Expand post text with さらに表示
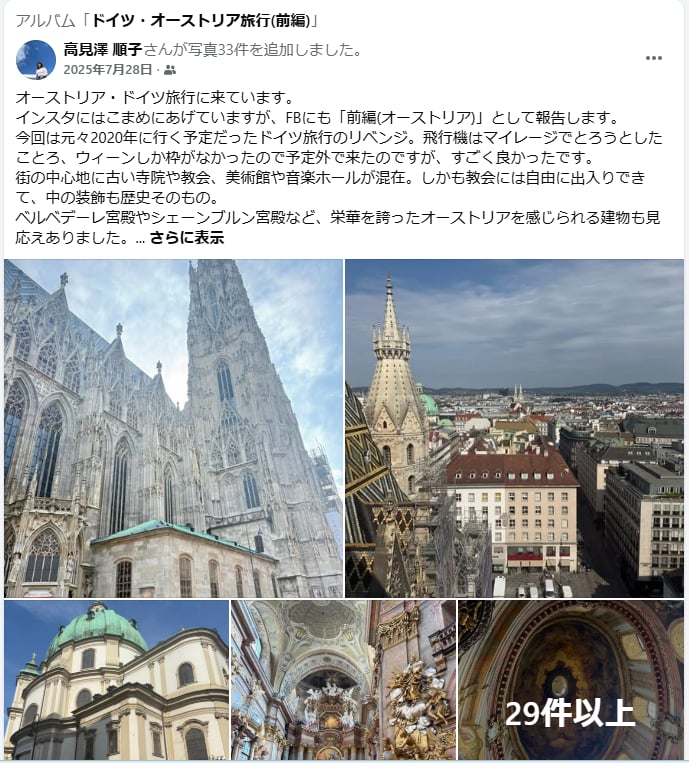Screen dimensions: 689x763 pyautogui.click(x=187, y=238)
